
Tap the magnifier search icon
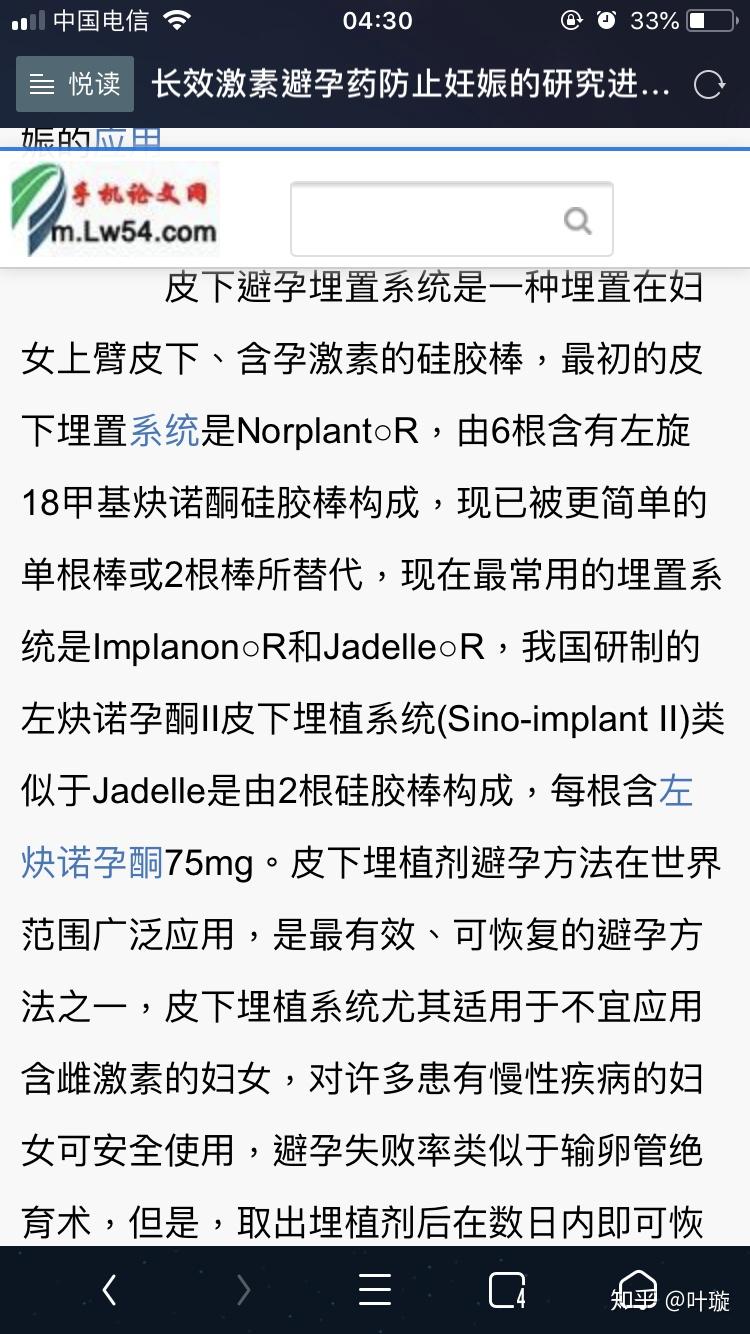pyautogui.click(x=578, y=220)
